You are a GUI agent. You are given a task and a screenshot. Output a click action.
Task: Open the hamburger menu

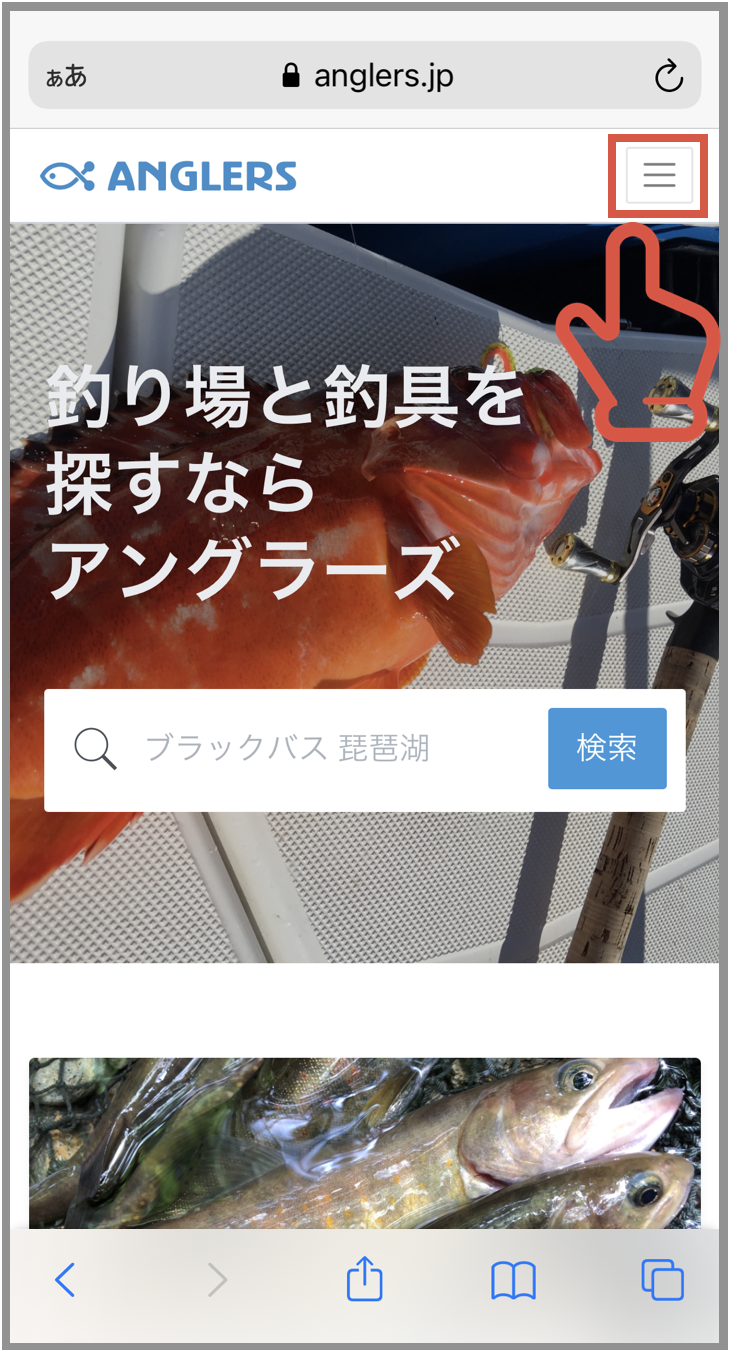(x=659, y=176)
